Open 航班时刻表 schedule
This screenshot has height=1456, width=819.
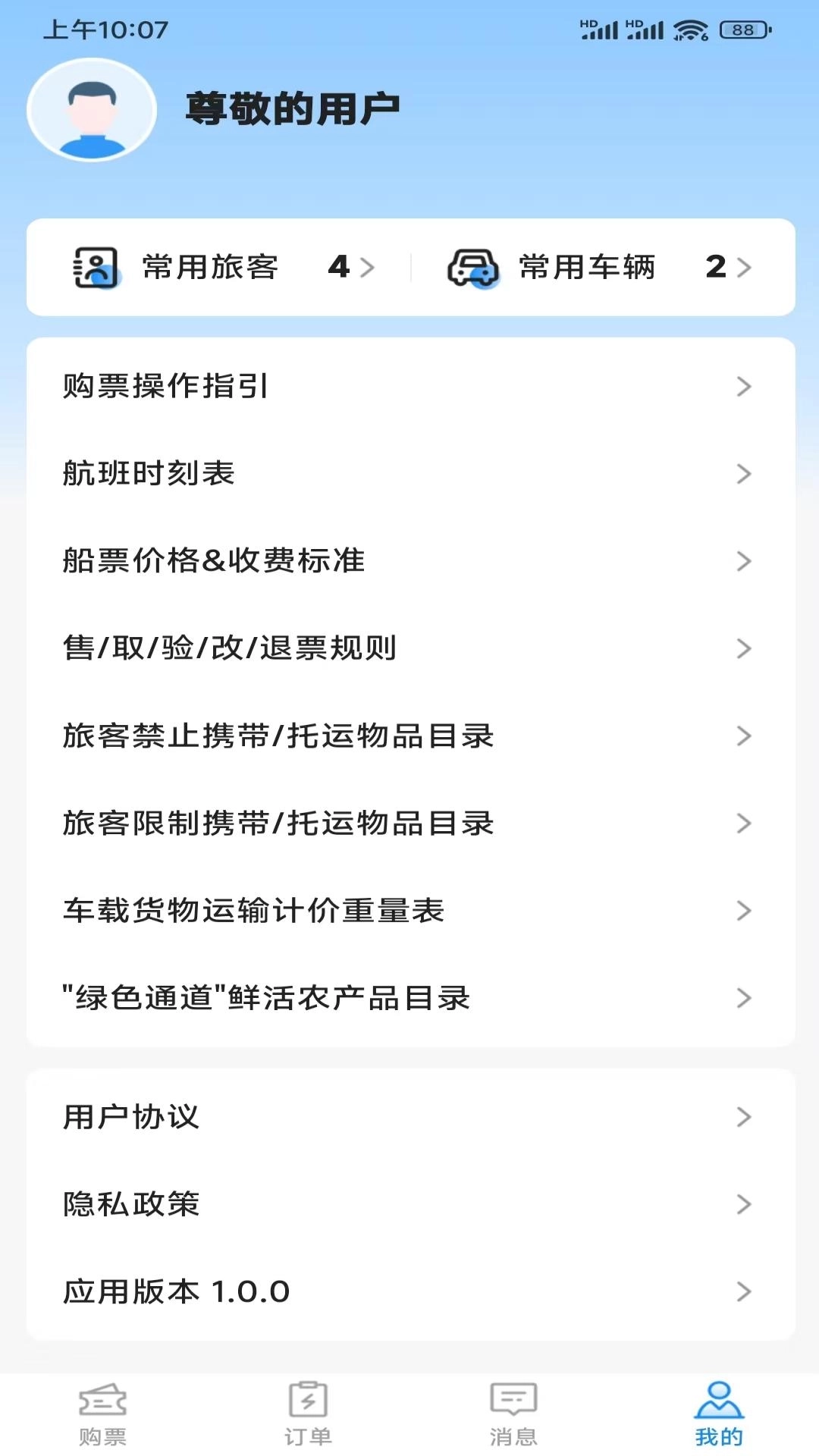409,475
